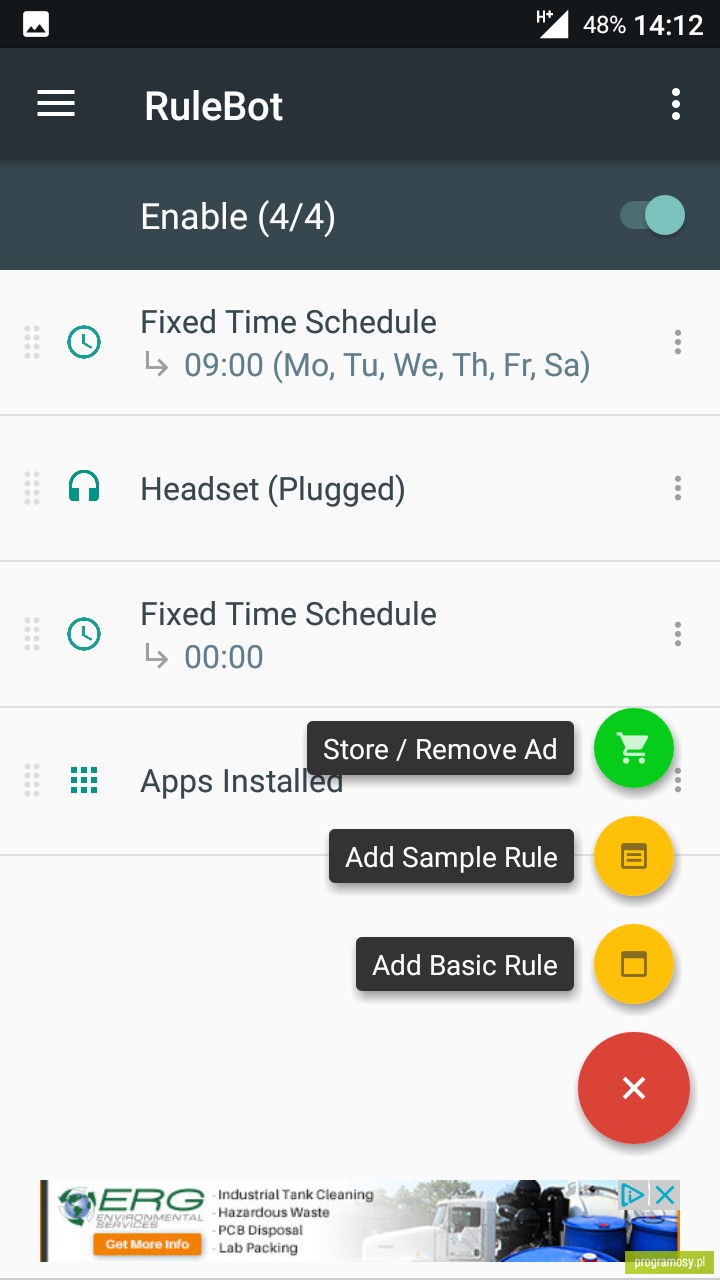Open the AdChoices info icon on the ad

632,1194
